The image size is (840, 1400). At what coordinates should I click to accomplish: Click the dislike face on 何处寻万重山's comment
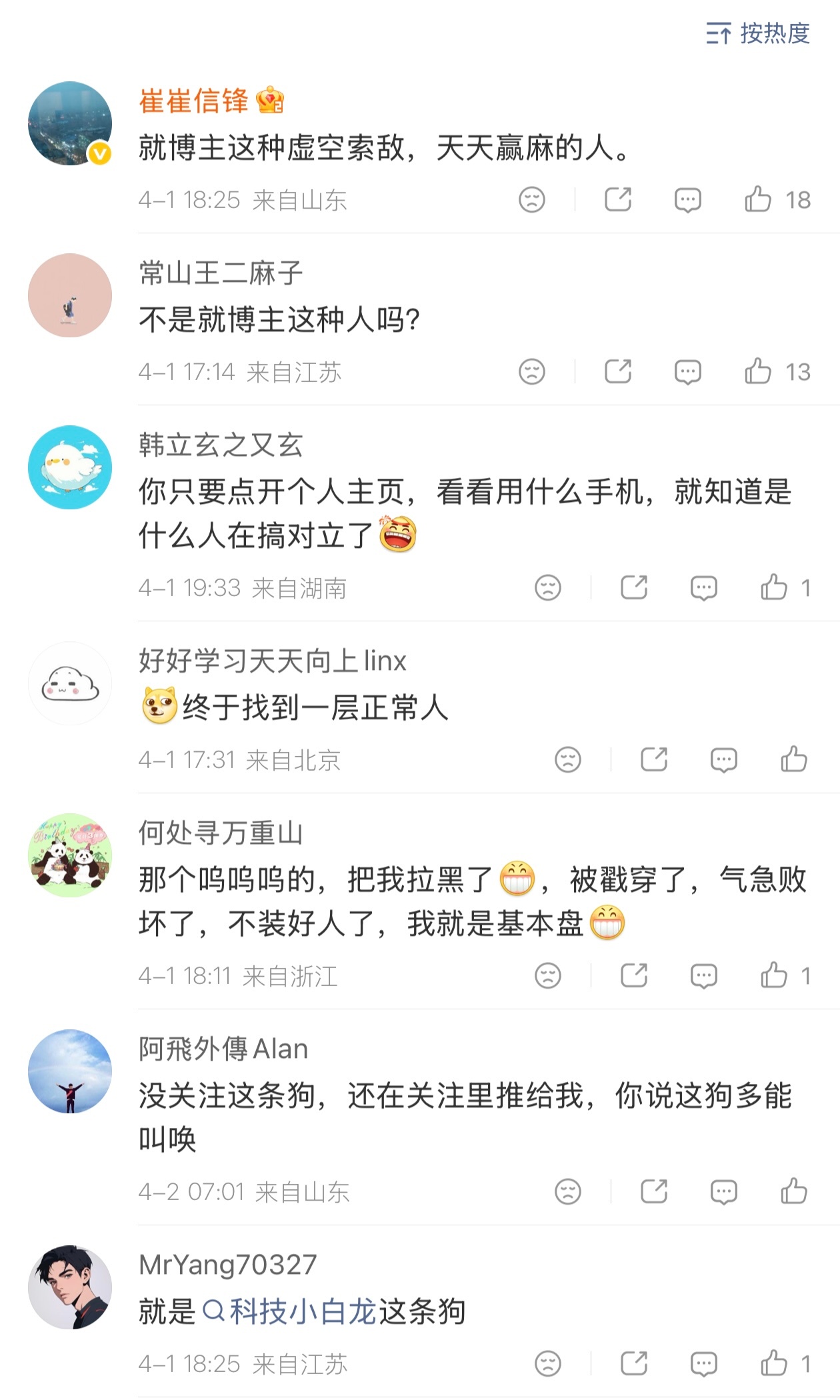[547, 977]
